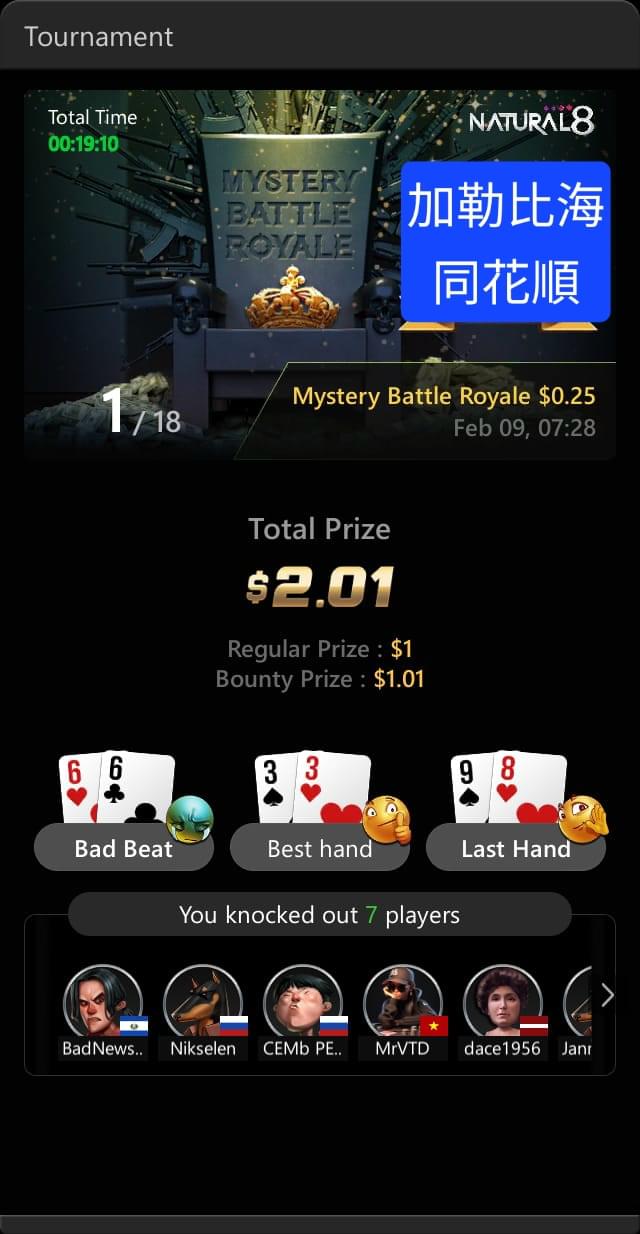This screenshot has width=640, height=1234.
Task: Open CEMb PE player avatar
Action: click(303, 1003)
